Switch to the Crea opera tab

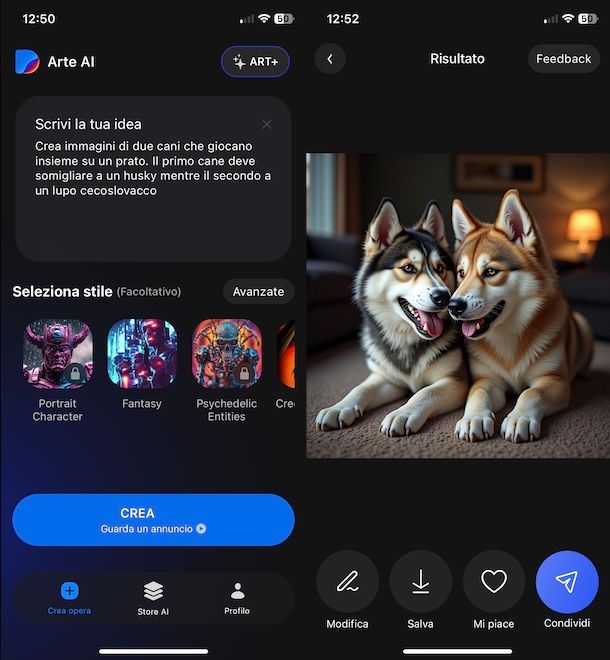[69, 598]
